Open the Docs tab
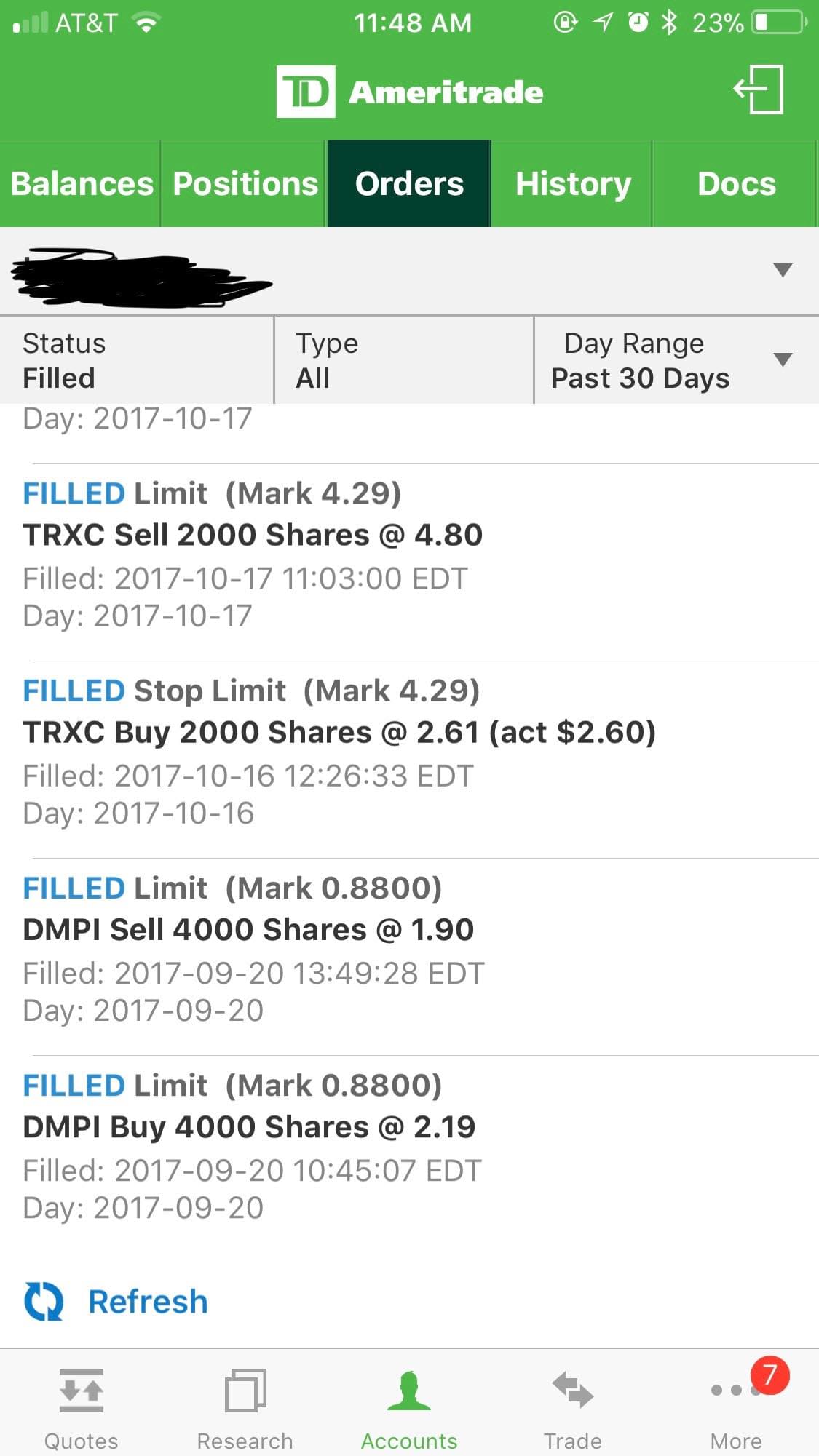 click(736, 184)
